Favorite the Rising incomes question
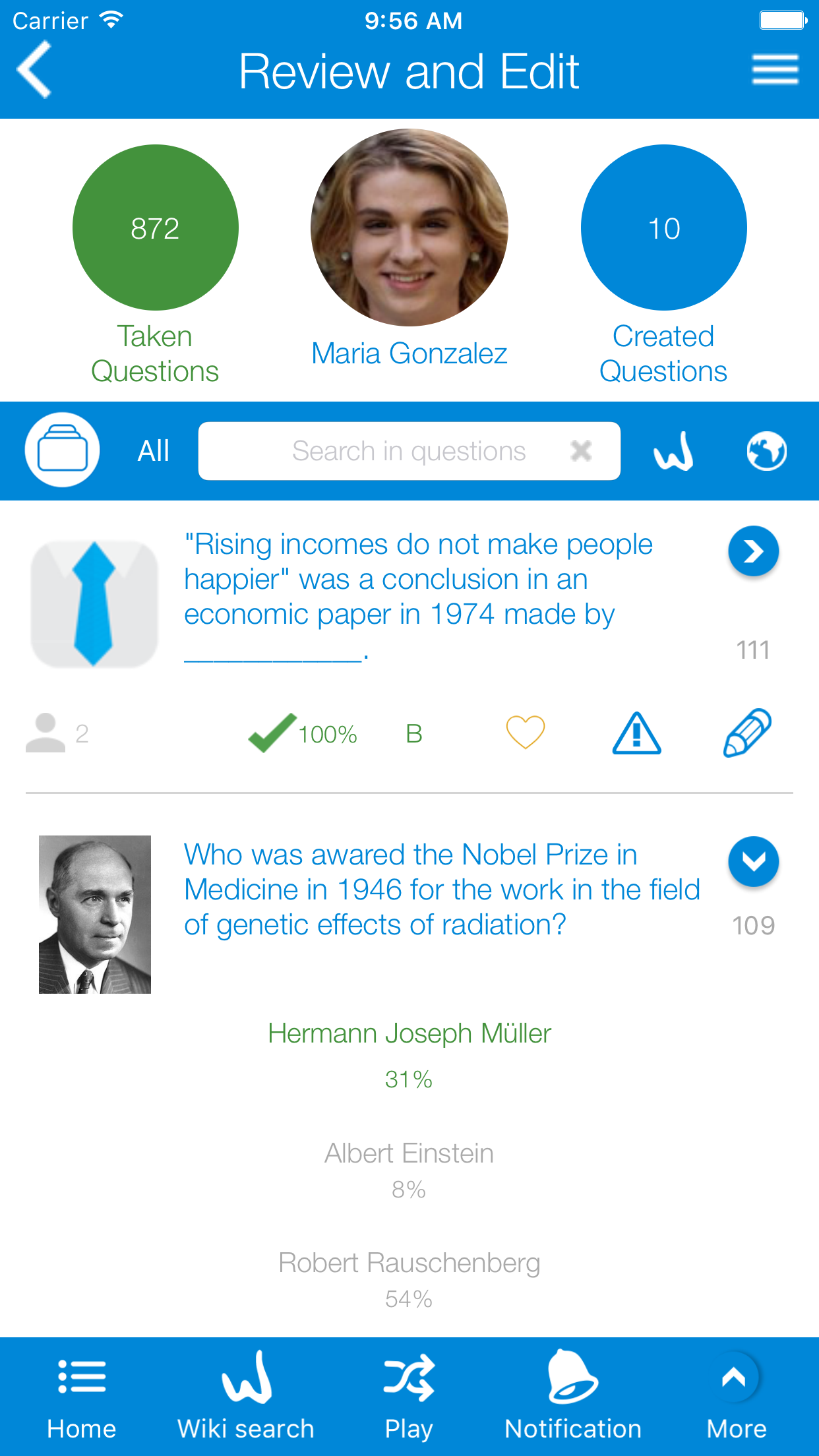 tap(526, 732)
